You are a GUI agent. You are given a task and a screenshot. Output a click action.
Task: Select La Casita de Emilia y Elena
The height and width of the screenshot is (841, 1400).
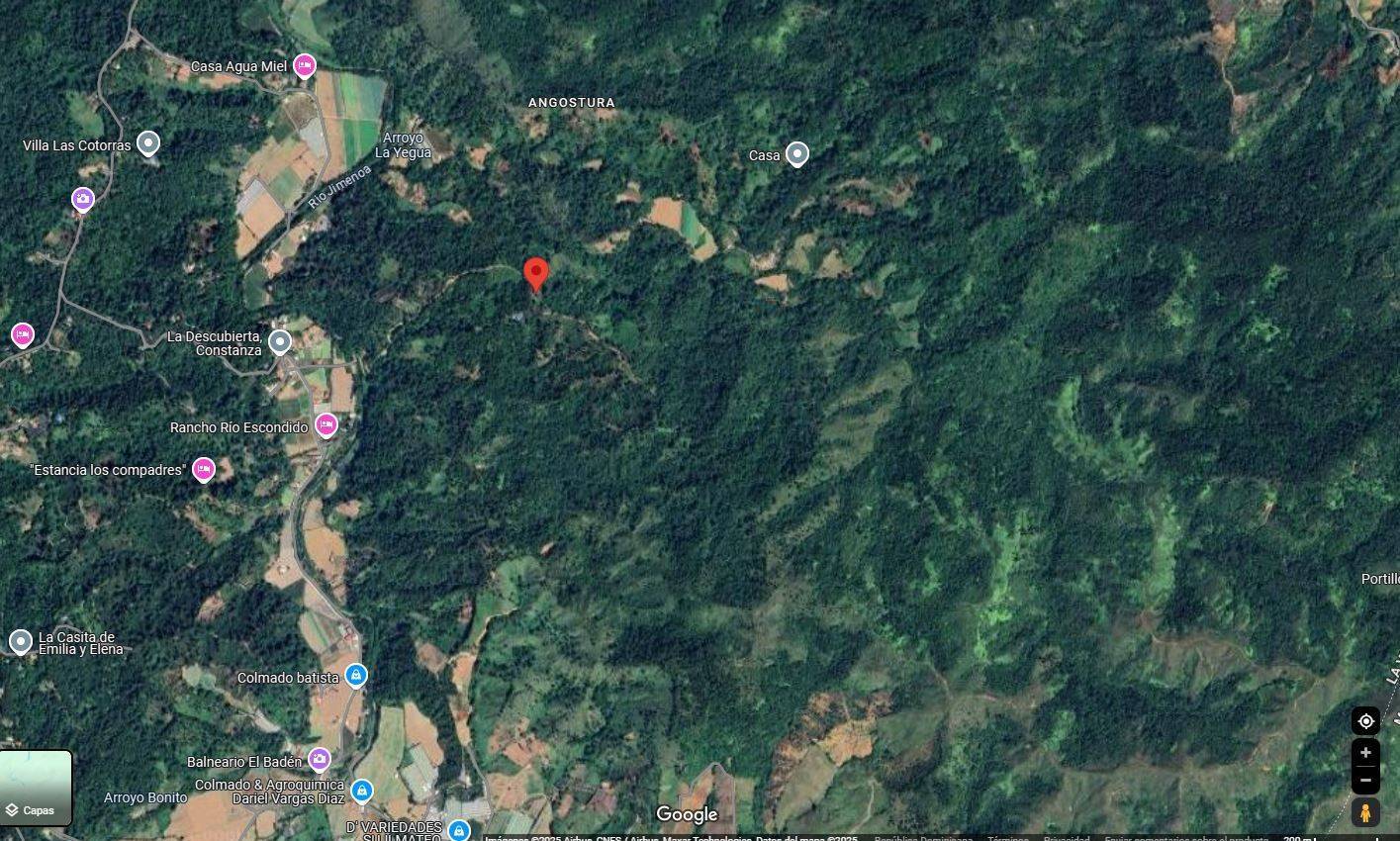(21, 642)
